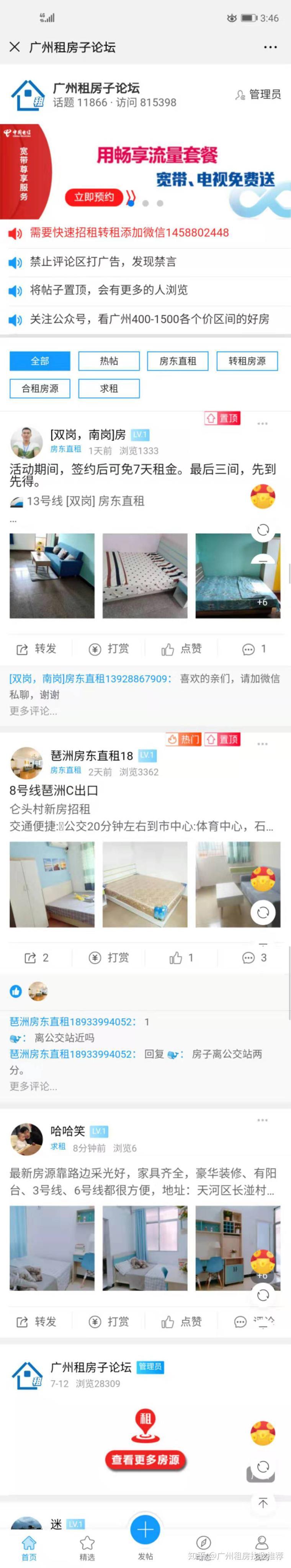Tap the 立即预约 banner button
The height and width of the screenshot is (1568, 291).
(x=94, y=197)
